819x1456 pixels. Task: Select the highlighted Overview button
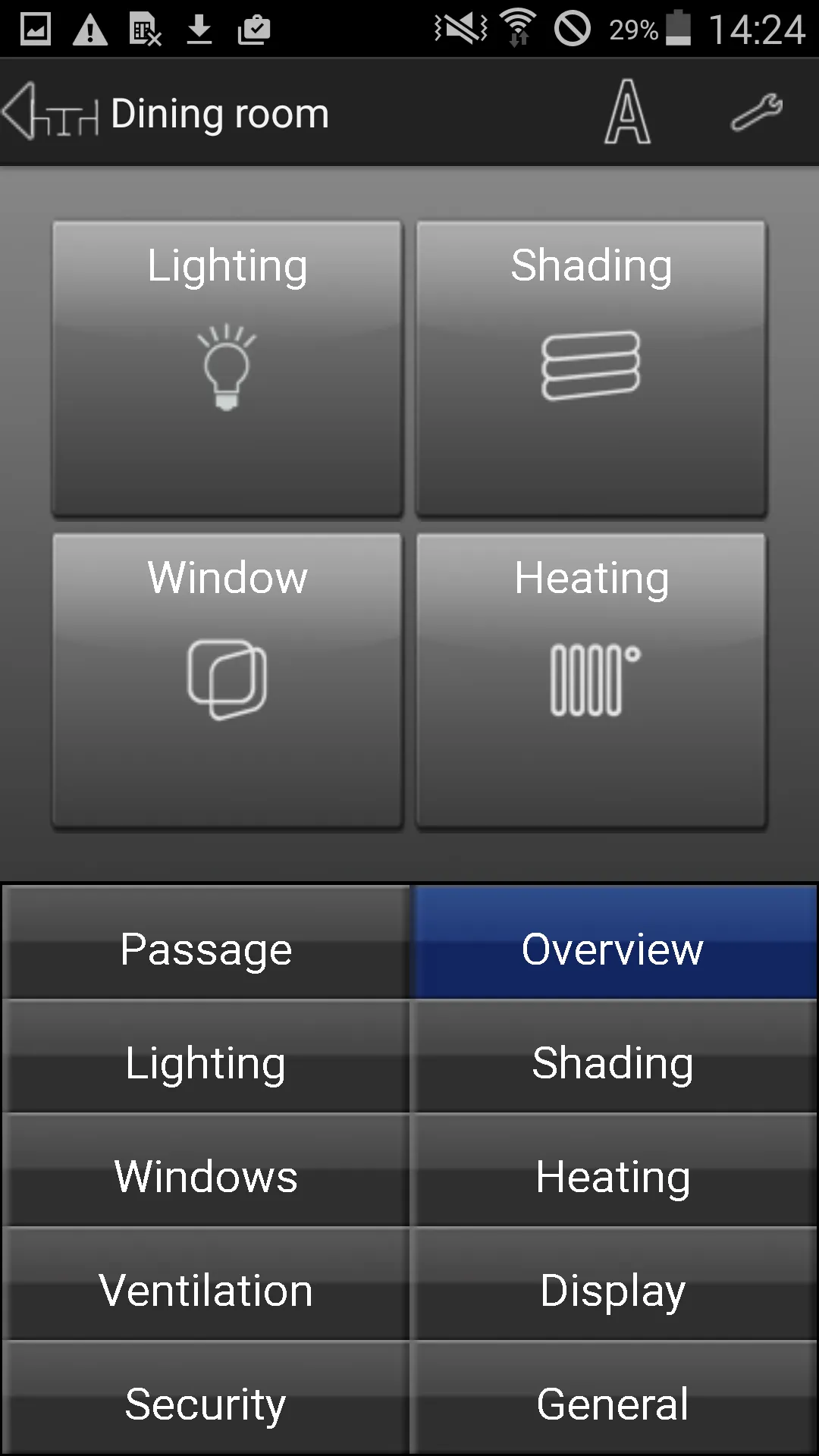(x=613, y=942)
